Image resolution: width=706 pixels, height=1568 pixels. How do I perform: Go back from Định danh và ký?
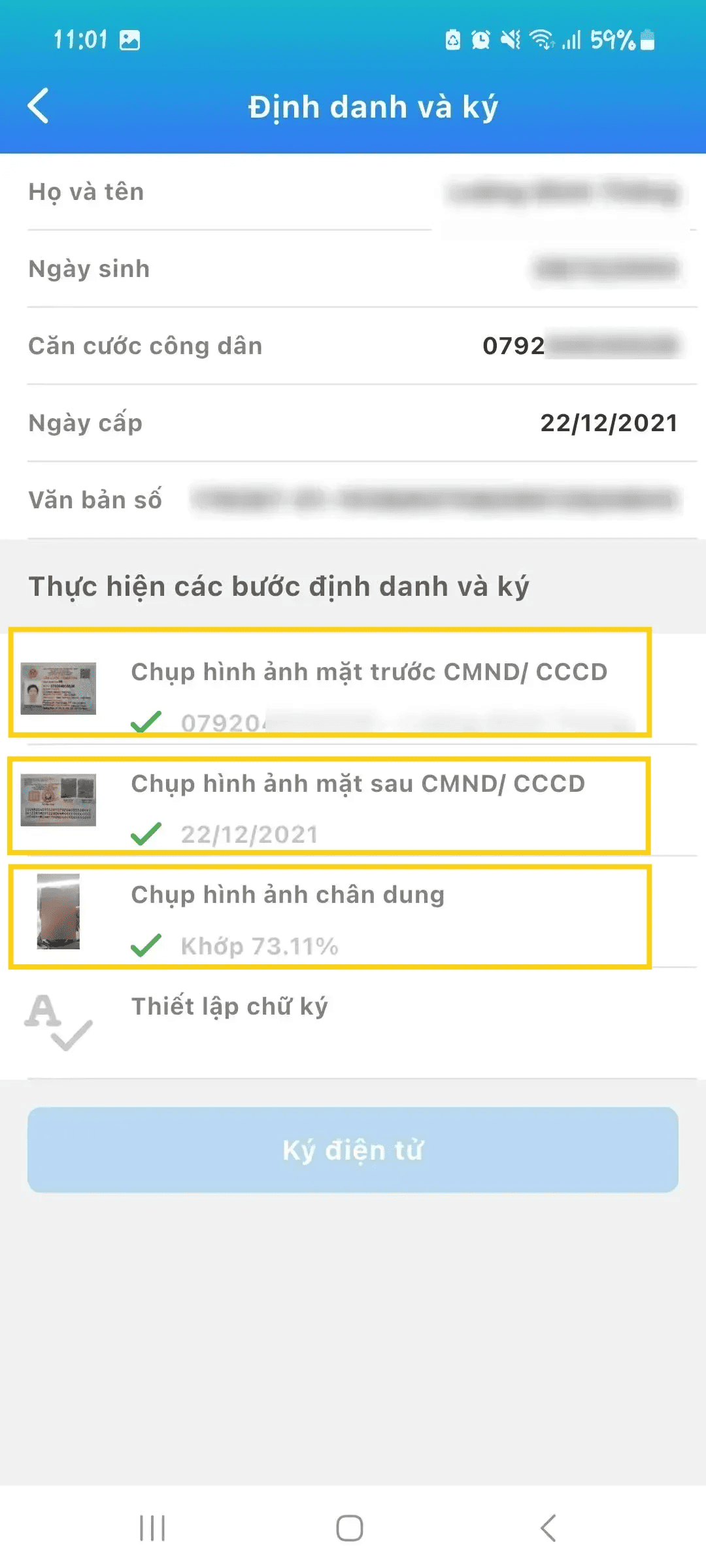coord(39,106)
